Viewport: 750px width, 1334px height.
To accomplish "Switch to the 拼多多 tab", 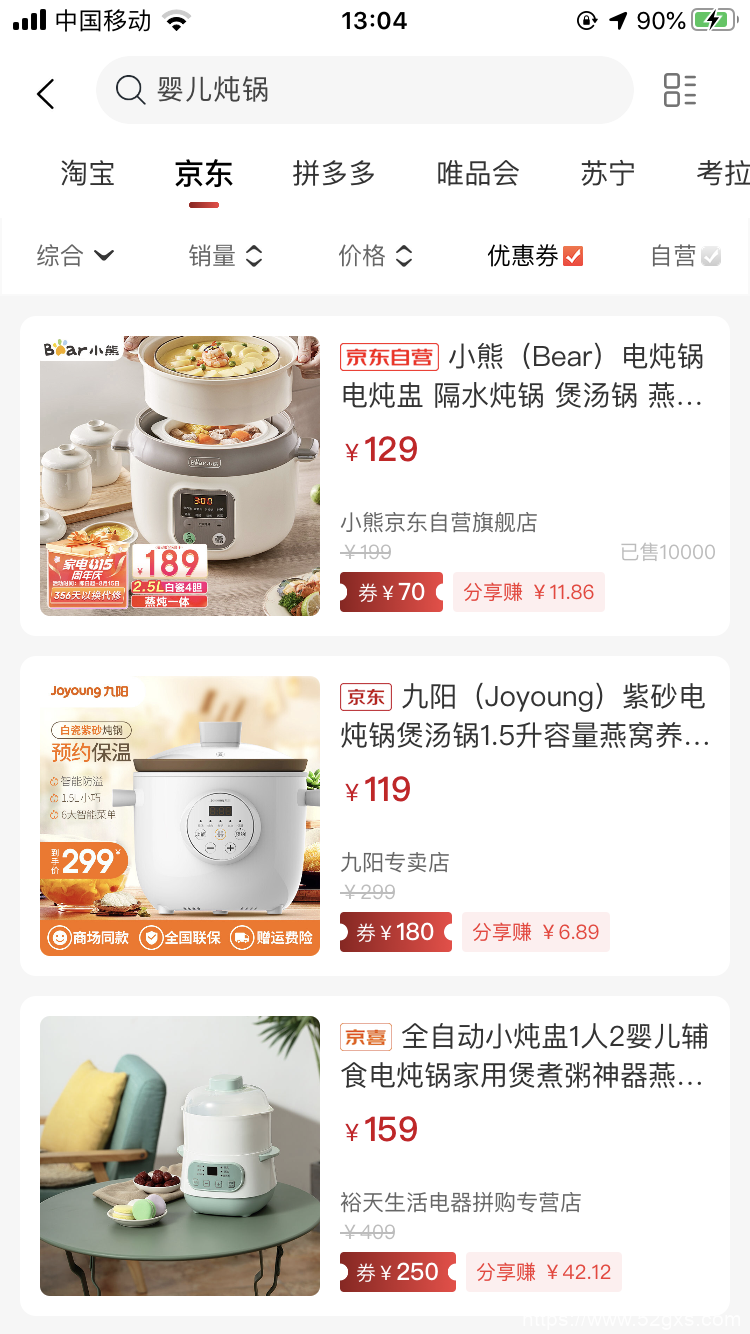I will (x=334, y=173).
